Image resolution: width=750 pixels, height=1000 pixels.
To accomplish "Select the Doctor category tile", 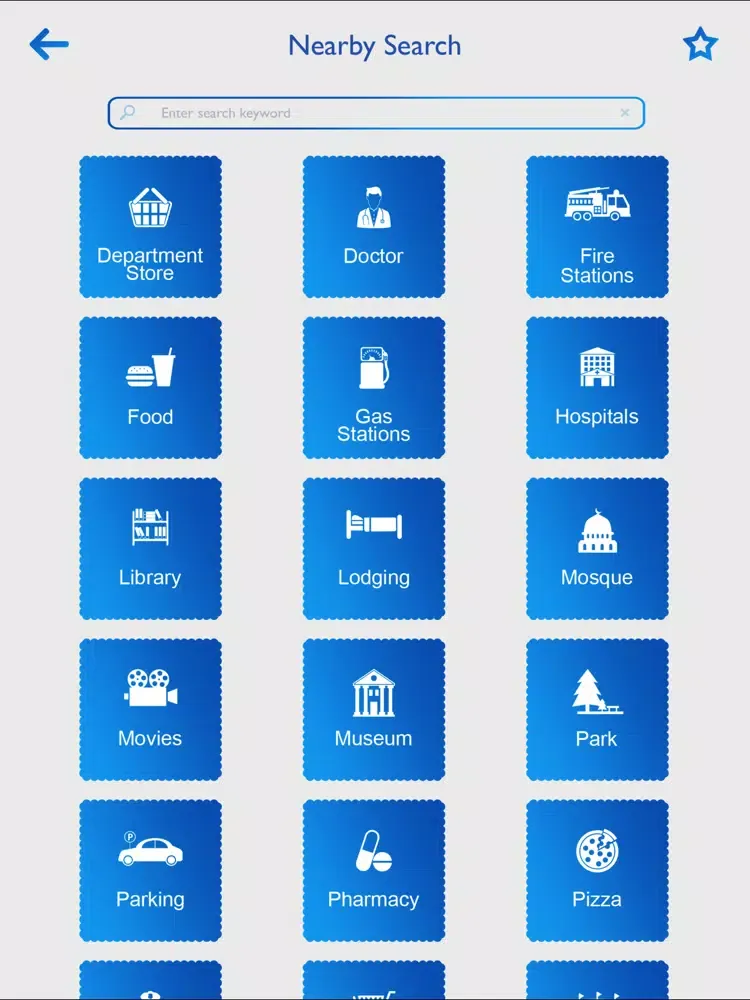I will pyautogui.click(x=374, y=227).
